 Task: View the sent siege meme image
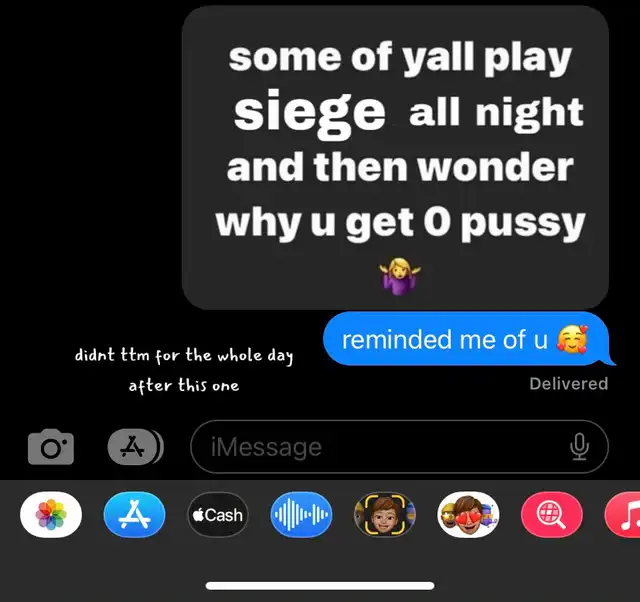395,157
